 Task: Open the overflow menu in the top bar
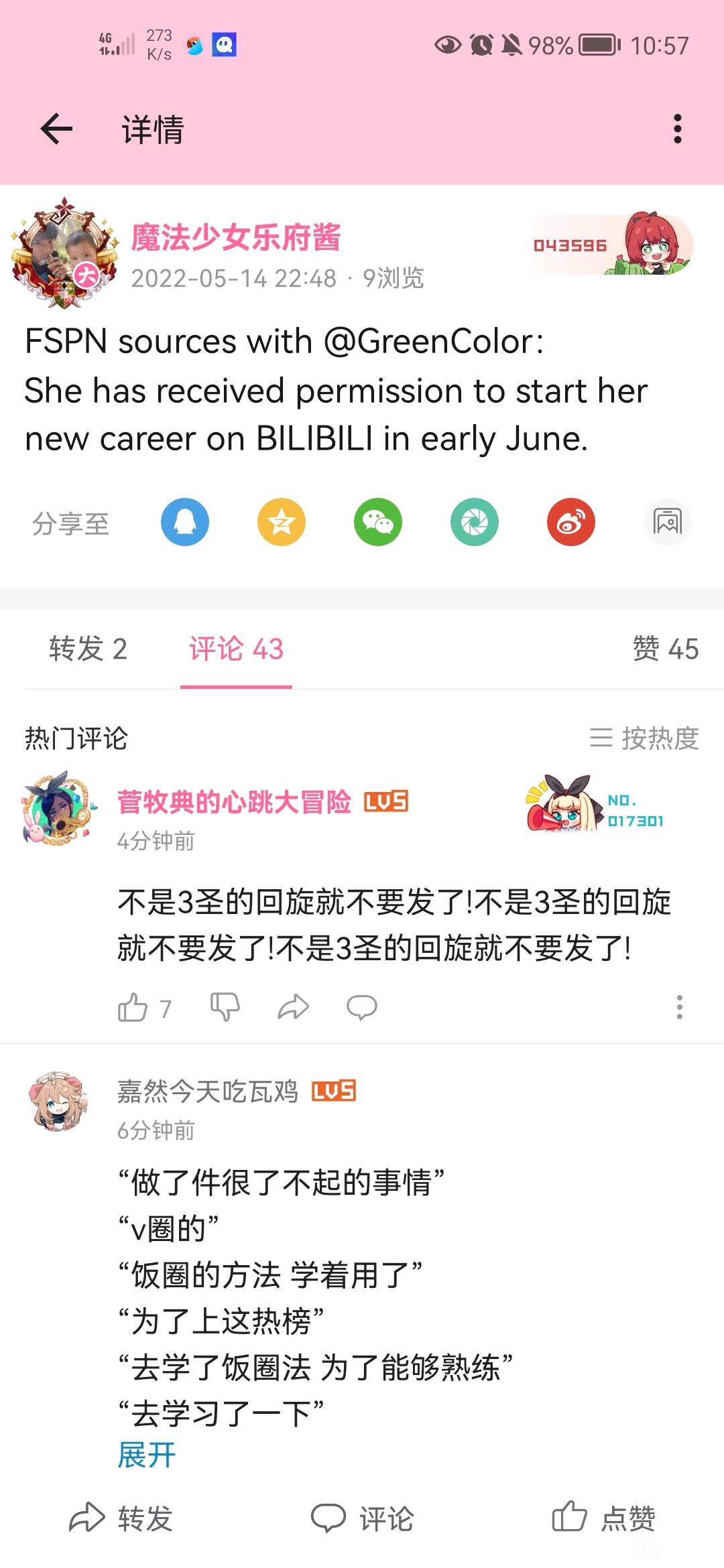(677, 129)
